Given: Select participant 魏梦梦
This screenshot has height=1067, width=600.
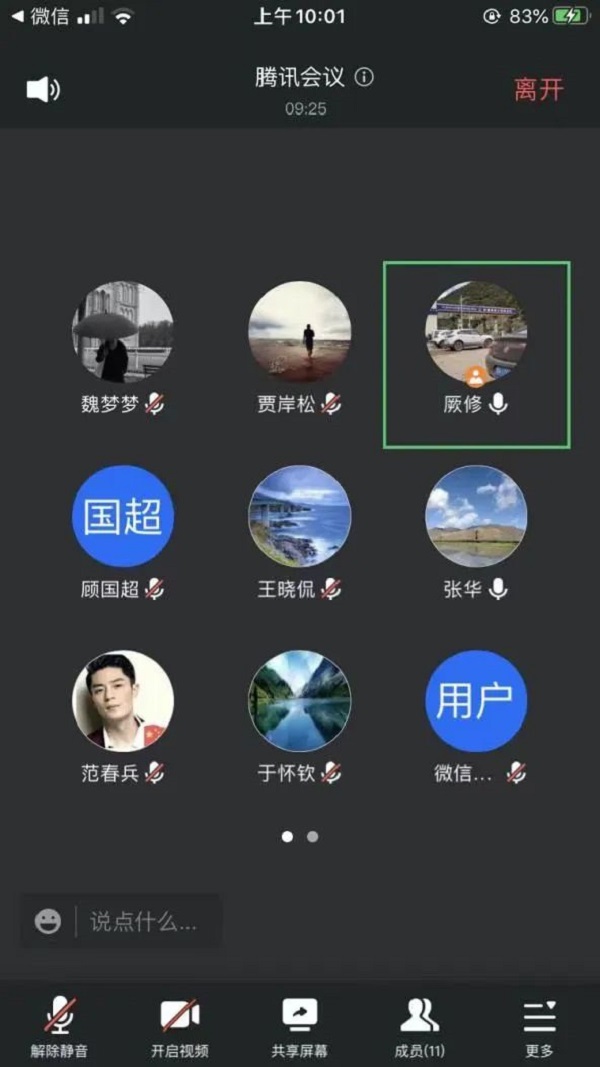Looking at the screenshot, I should [123, 333].
